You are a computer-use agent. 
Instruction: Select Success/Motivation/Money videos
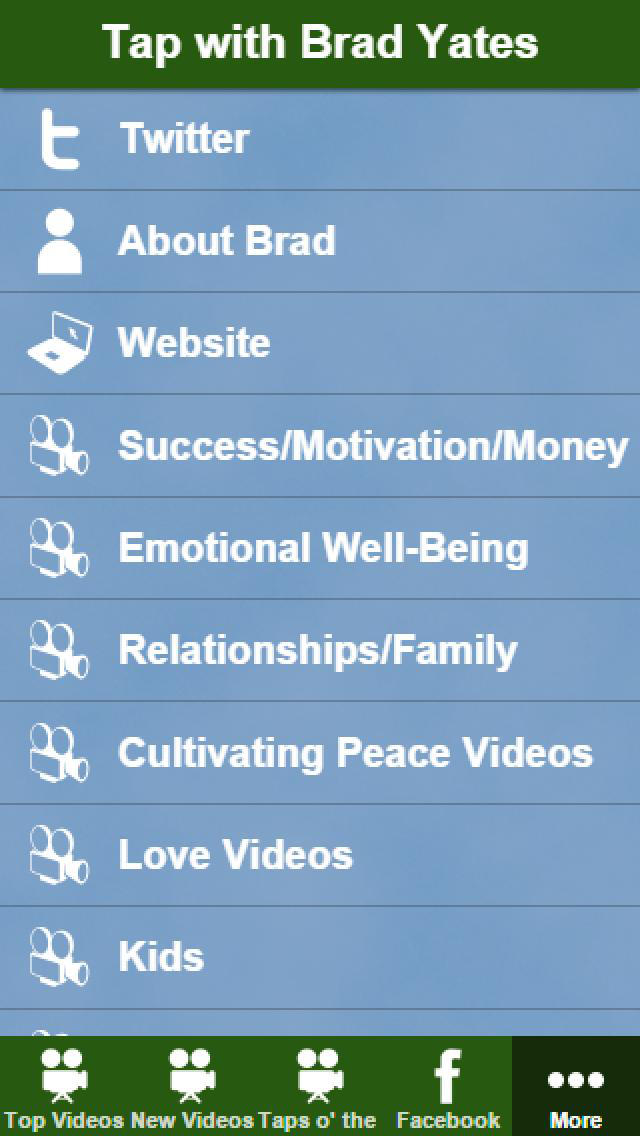click(x=320, y=446)
